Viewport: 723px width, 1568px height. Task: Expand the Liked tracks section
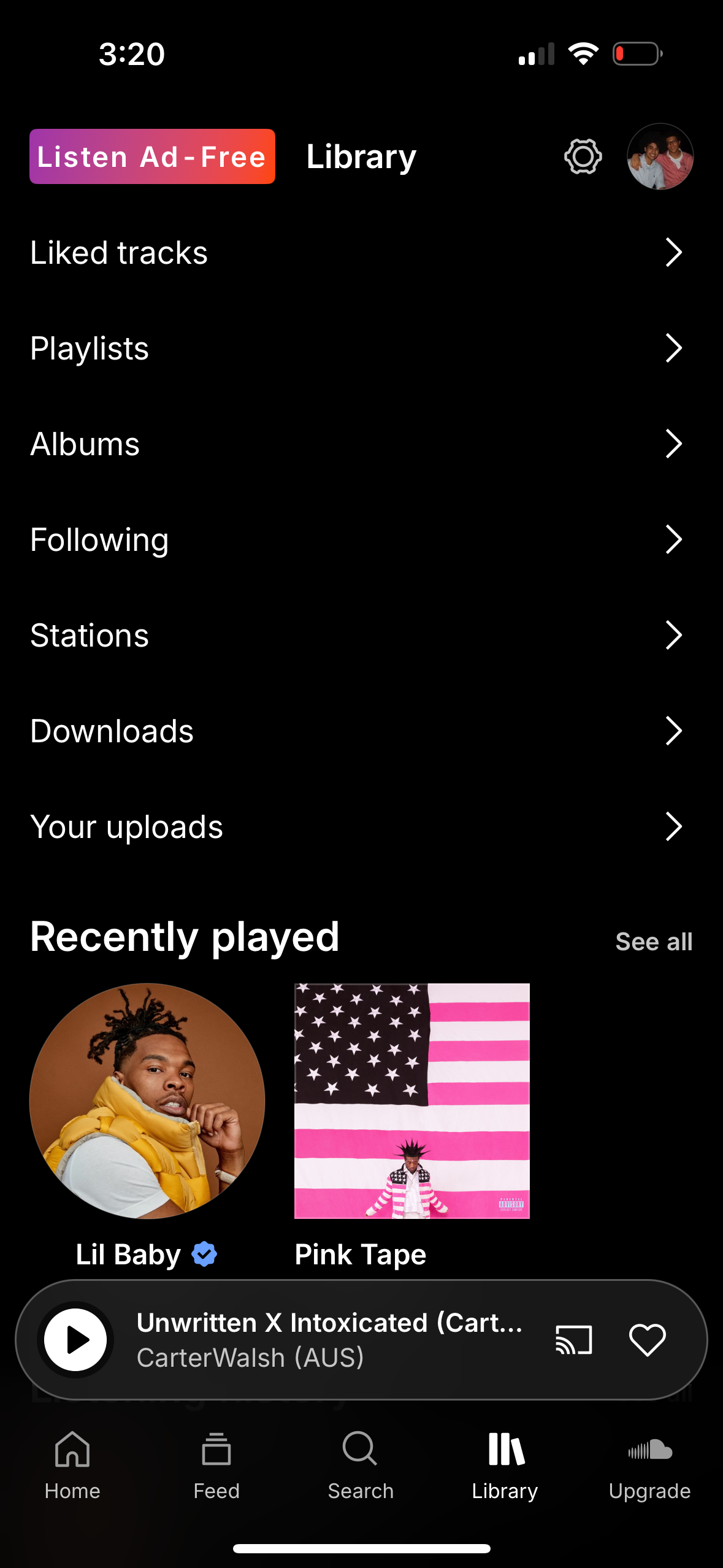673,252
